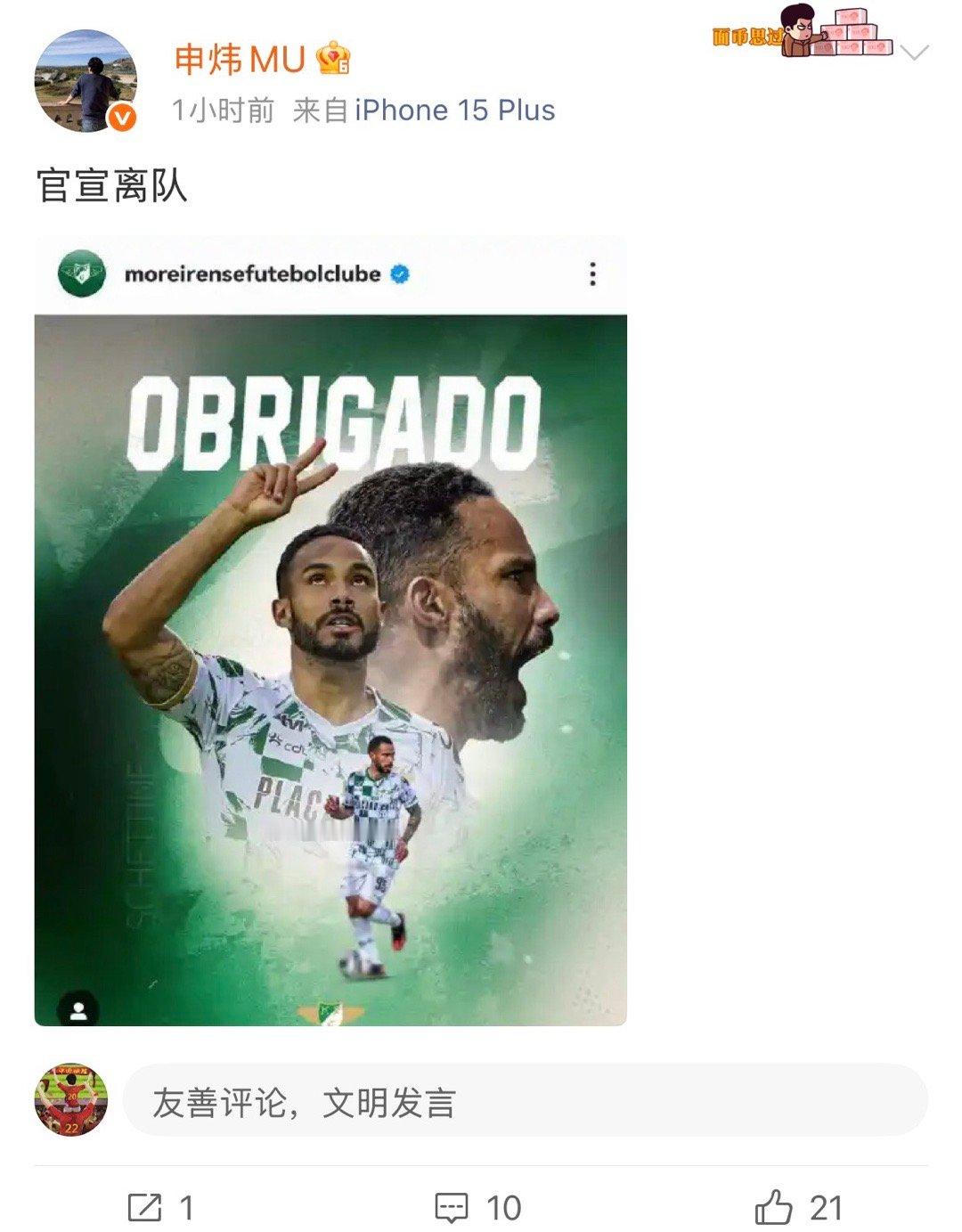The height and width of the screenshot is (1232, 962).
Task: Click the iPhone 15 Plus source link
Action: (x=452, y=109)
